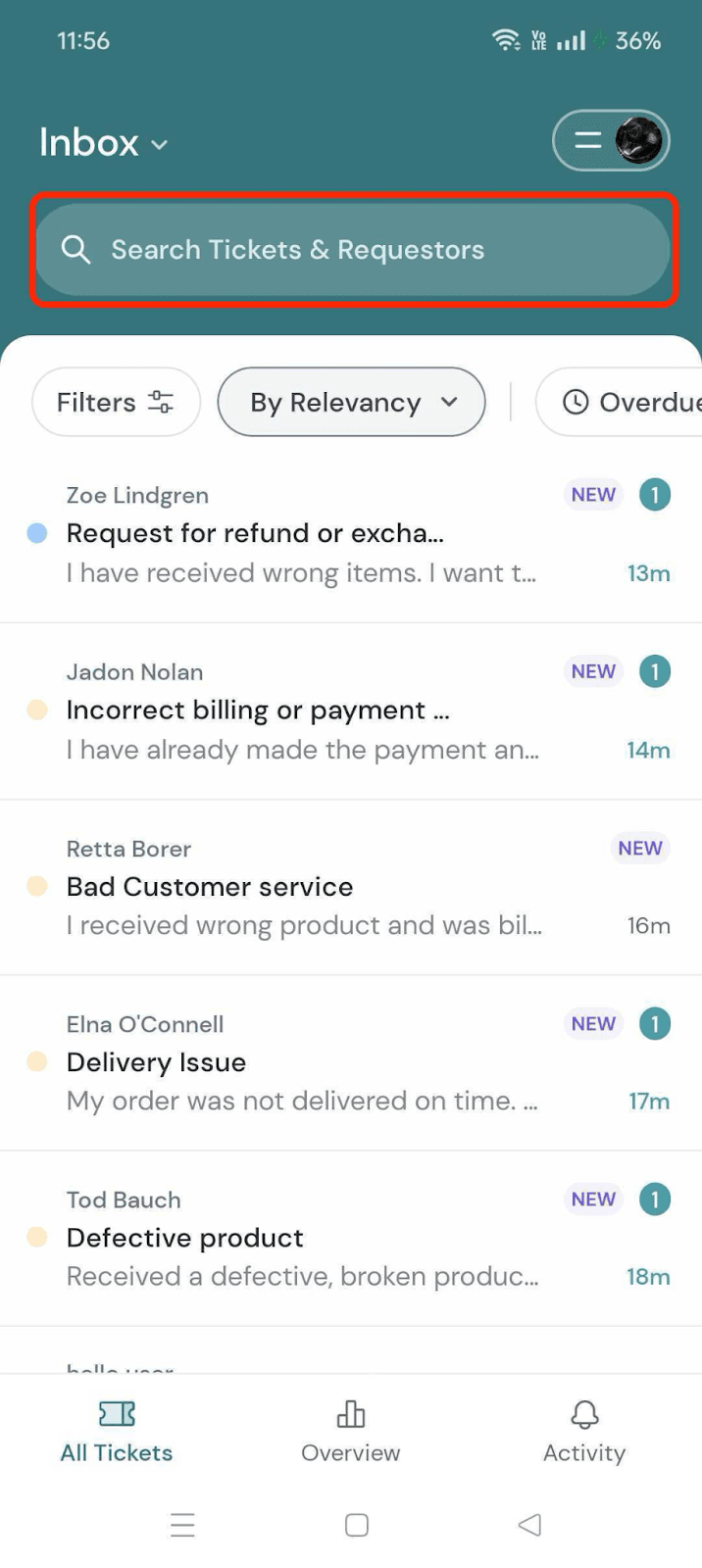702x1568 pixels.
Task: Change the By Relevancy sort order
Action: point(351,402)
